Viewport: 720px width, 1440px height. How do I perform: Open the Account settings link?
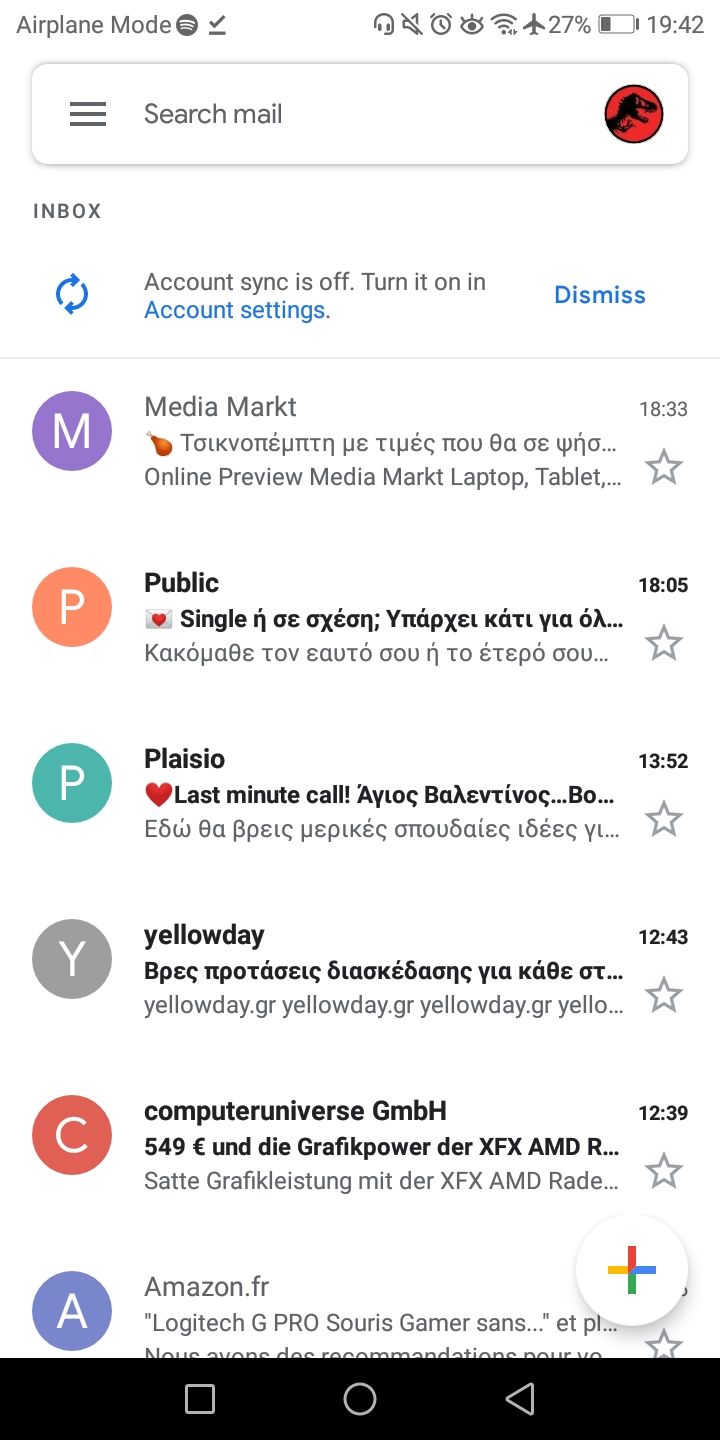(235, 310)
